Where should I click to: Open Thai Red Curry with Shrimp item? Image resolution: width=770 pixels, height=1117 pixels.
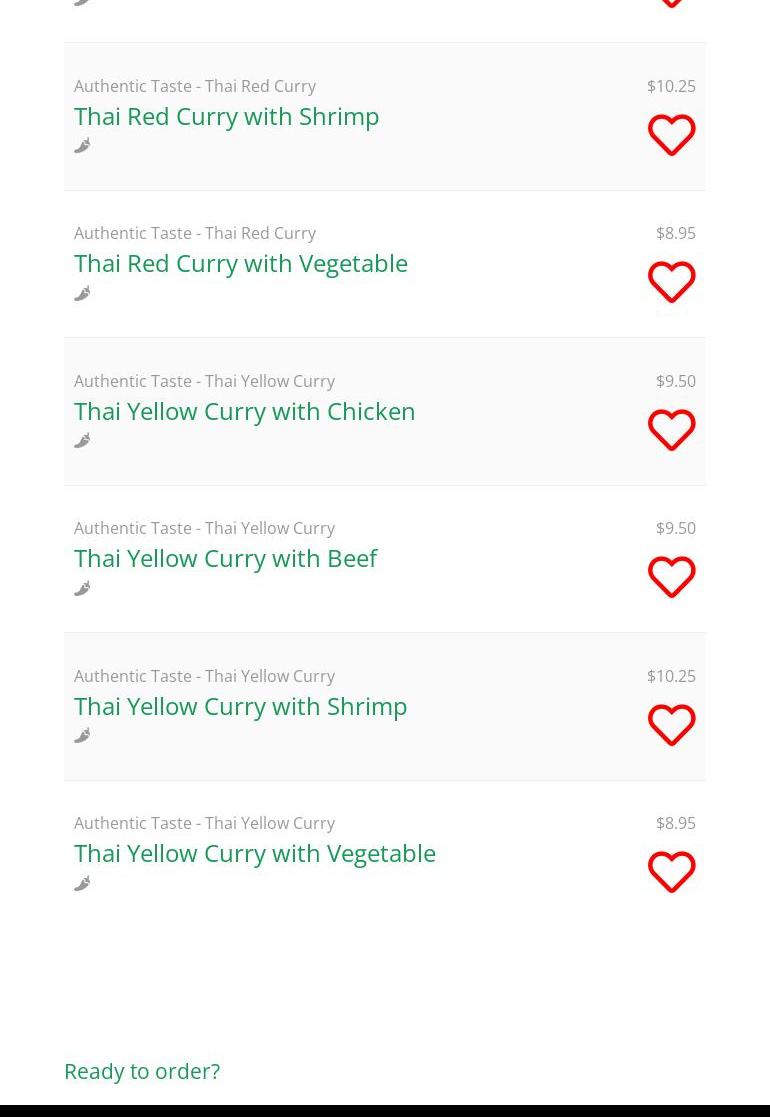click(x=226, y=116)
